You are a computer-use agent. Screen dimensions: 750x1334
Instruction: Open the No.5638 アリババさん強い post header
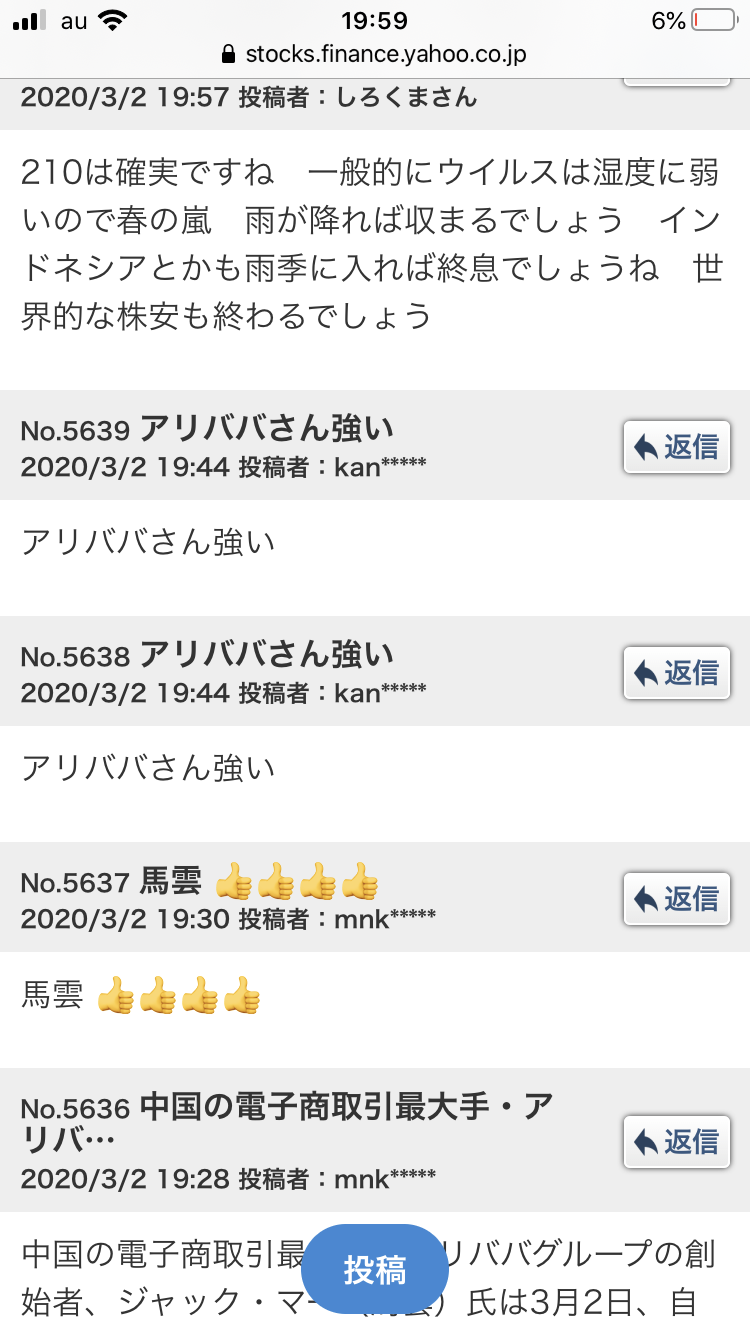click(266, 656)
